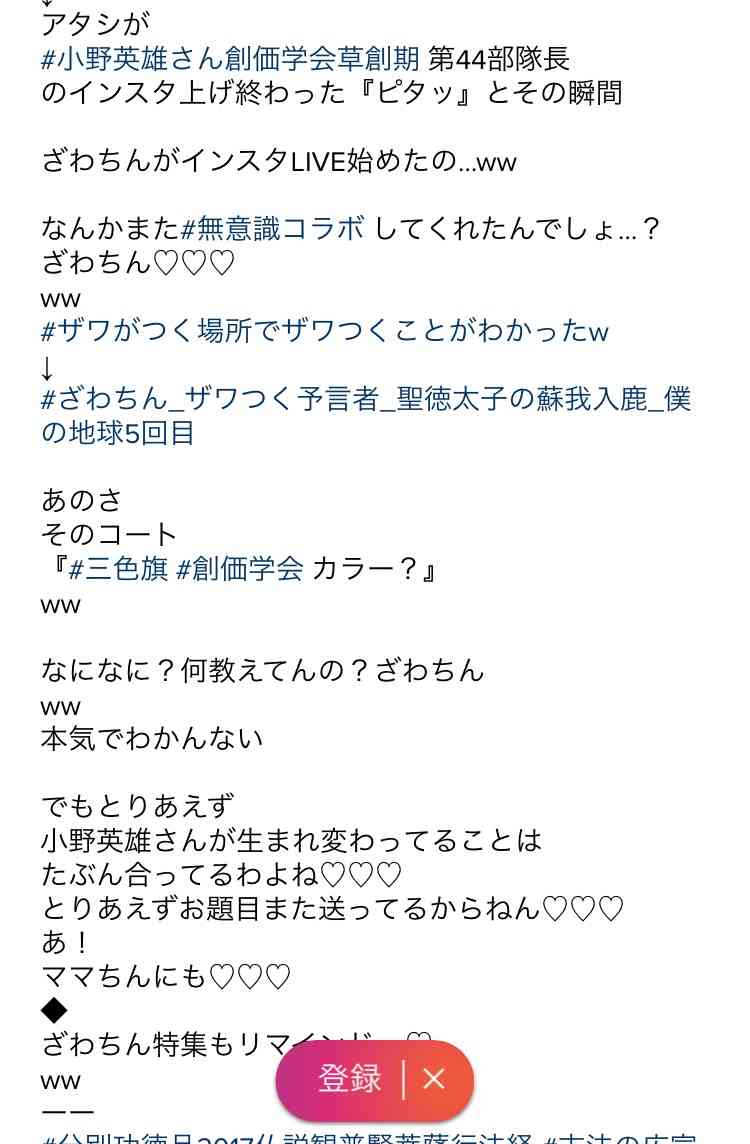Open hashtag #ザワがつく場所でザワつくことがわかったw
The image size is (750, 1144).
324,331
